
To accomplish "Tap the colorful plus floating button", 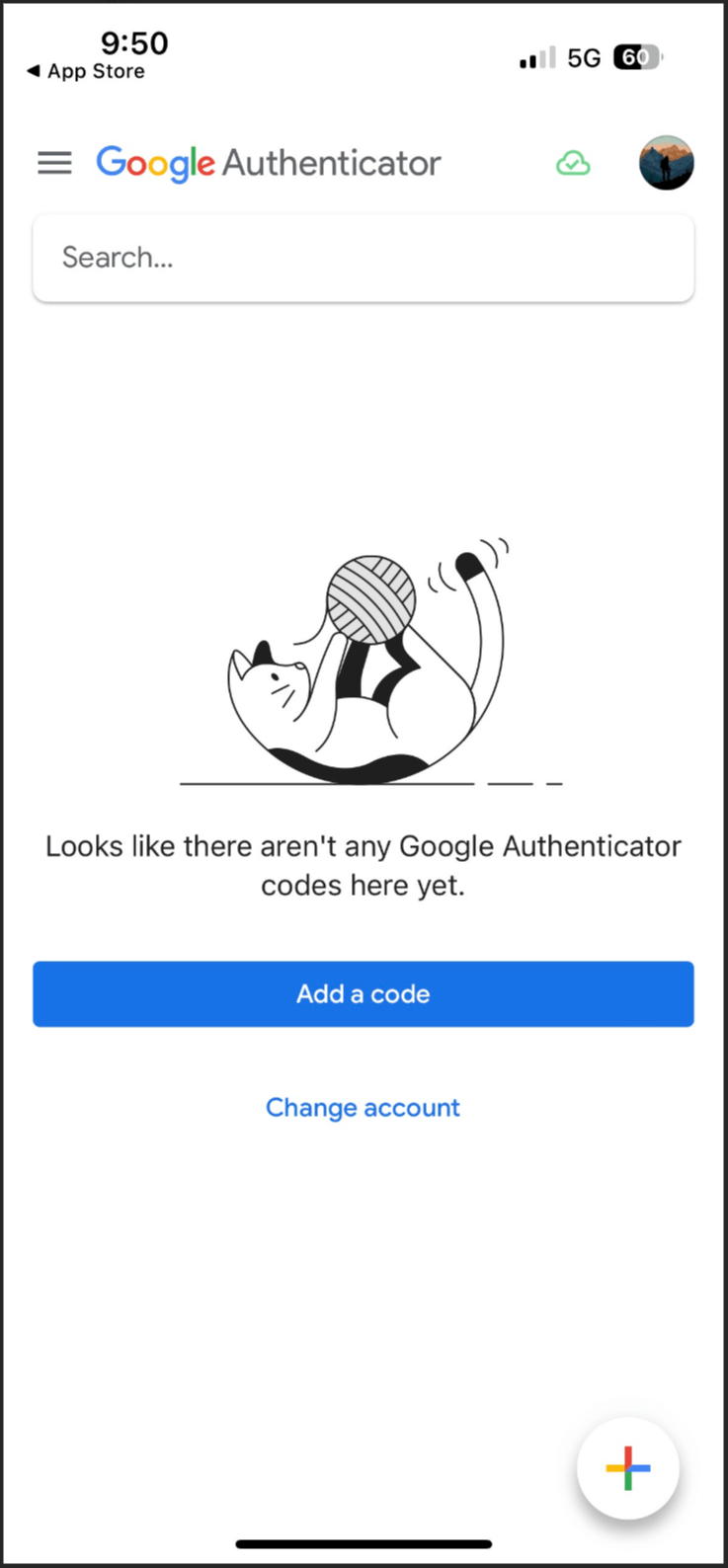I will pos(627,1468).
